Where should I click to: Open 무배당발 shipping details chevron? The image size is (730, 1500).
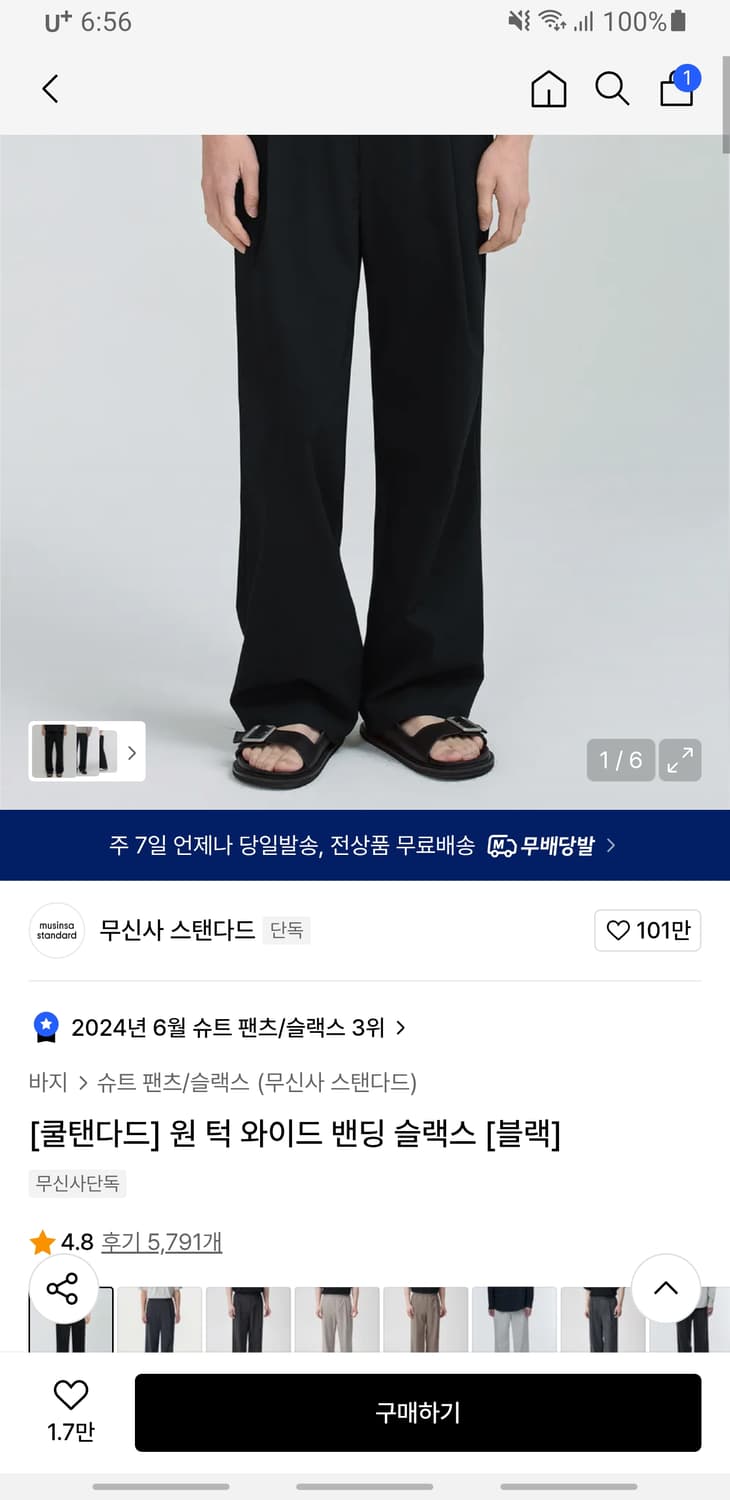click(x=612, y=845)
